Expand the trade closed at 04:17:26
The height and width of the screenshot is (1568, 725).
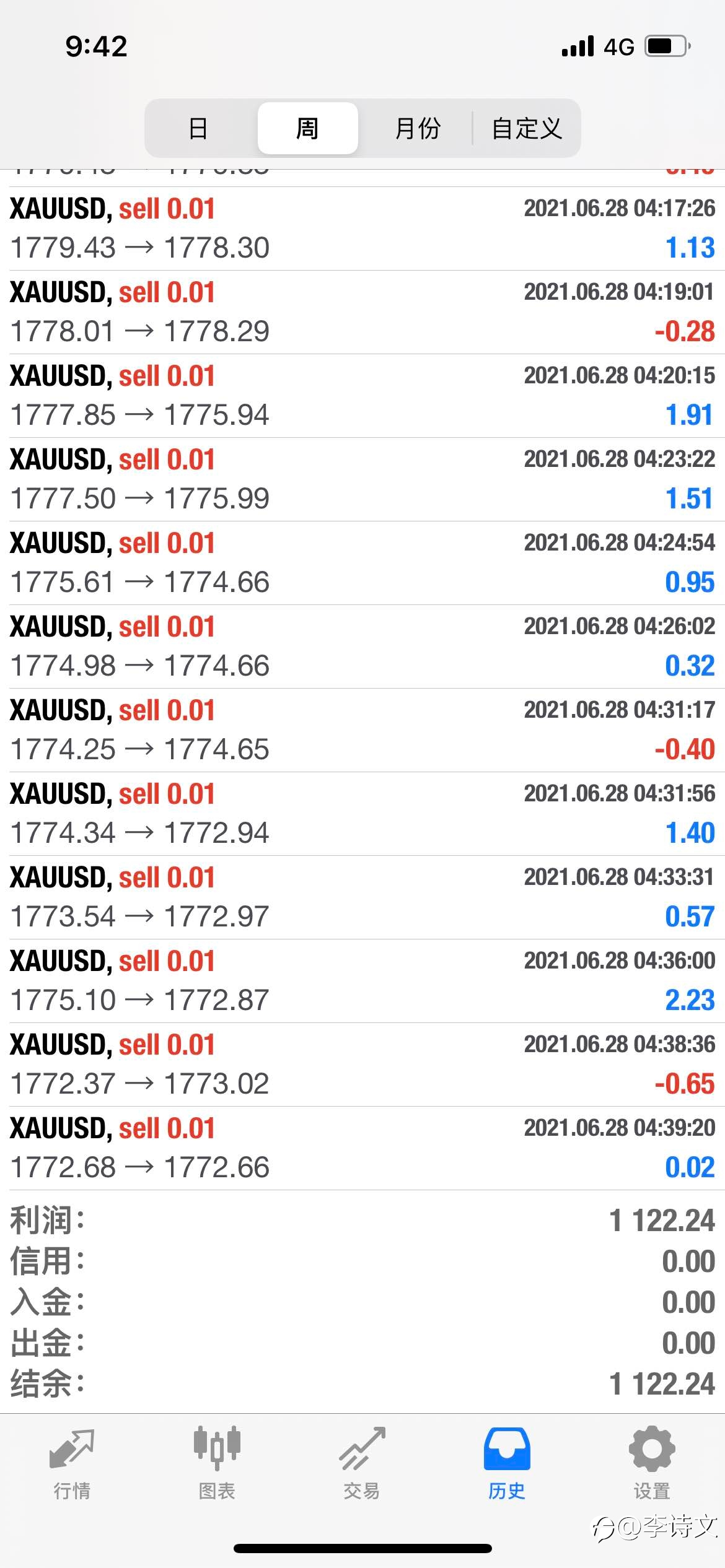tap(362, 229)
